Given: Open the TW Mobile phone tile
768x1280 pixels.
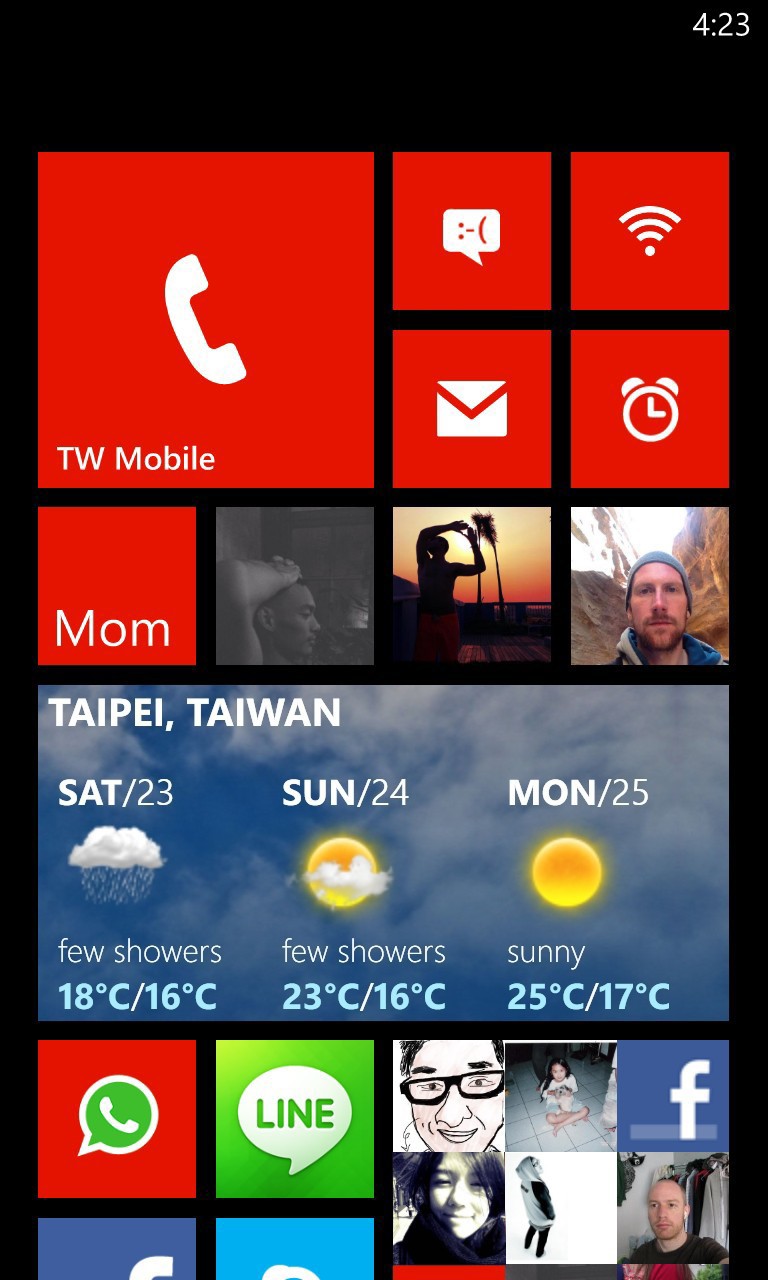Looking at the screenshot, I should coord(205,319).
